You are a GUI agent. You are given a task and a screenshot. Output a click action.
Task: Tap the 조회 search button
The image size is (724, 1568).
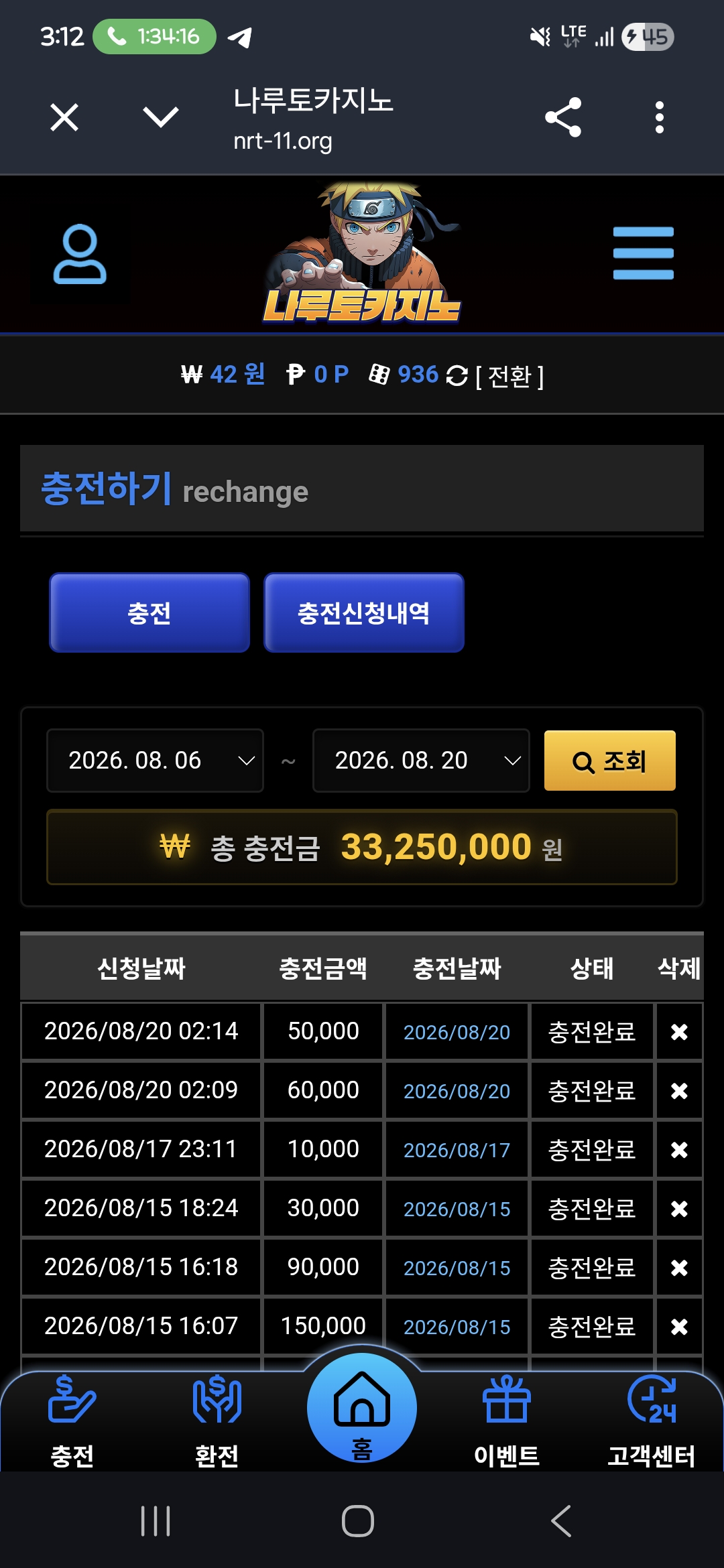click(x=609, y=761)
